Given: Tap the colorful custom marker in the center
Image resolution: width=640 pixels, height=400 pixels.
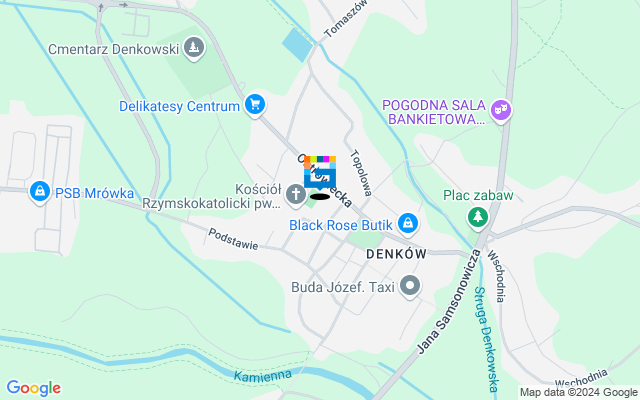Looking at the screenshot, I should pyautogui.click(x=320, y=172).
